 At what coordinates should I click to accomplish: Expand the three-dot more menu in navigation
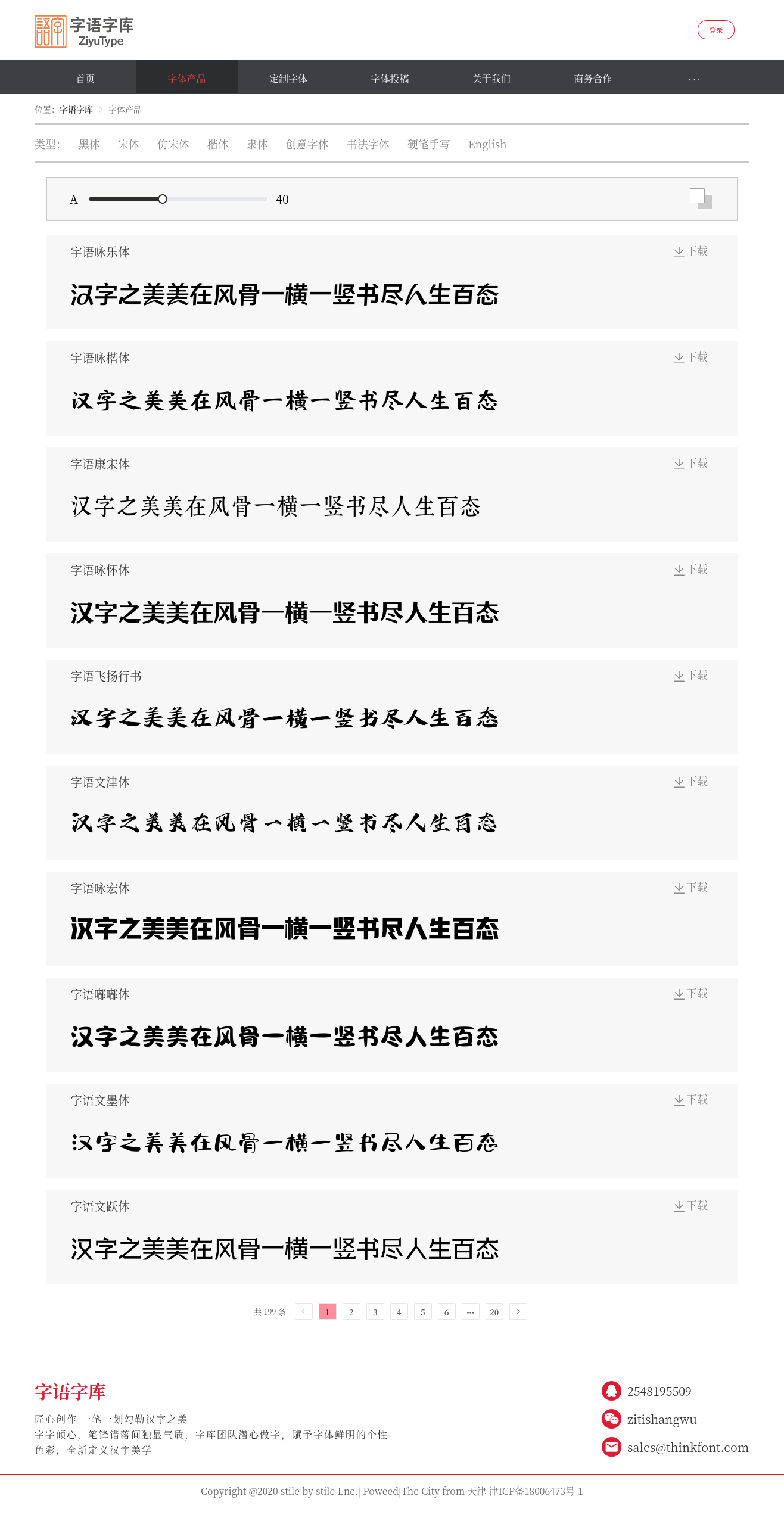tap(694, 79)
